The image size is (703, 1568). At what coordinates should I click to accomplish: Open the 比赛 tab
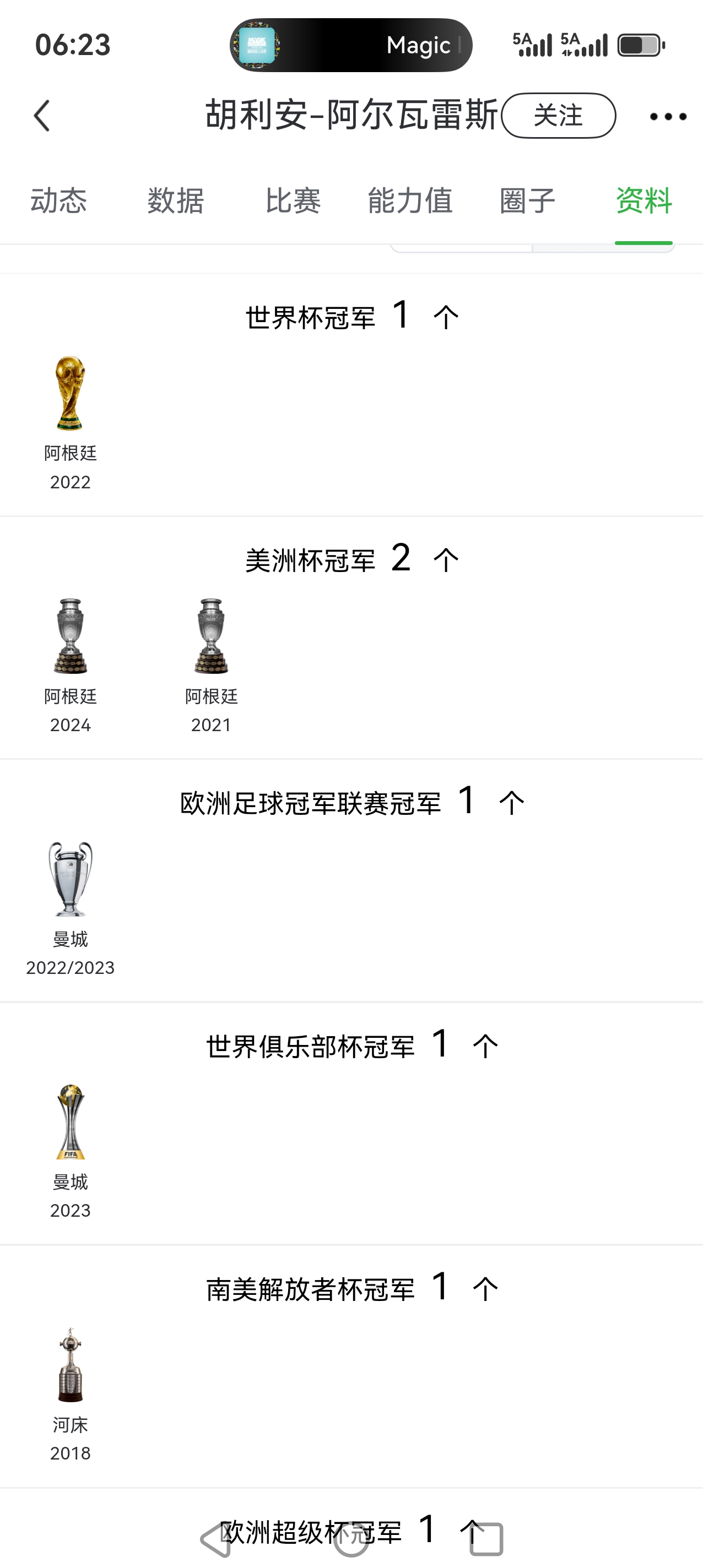[x=293, y=200]
